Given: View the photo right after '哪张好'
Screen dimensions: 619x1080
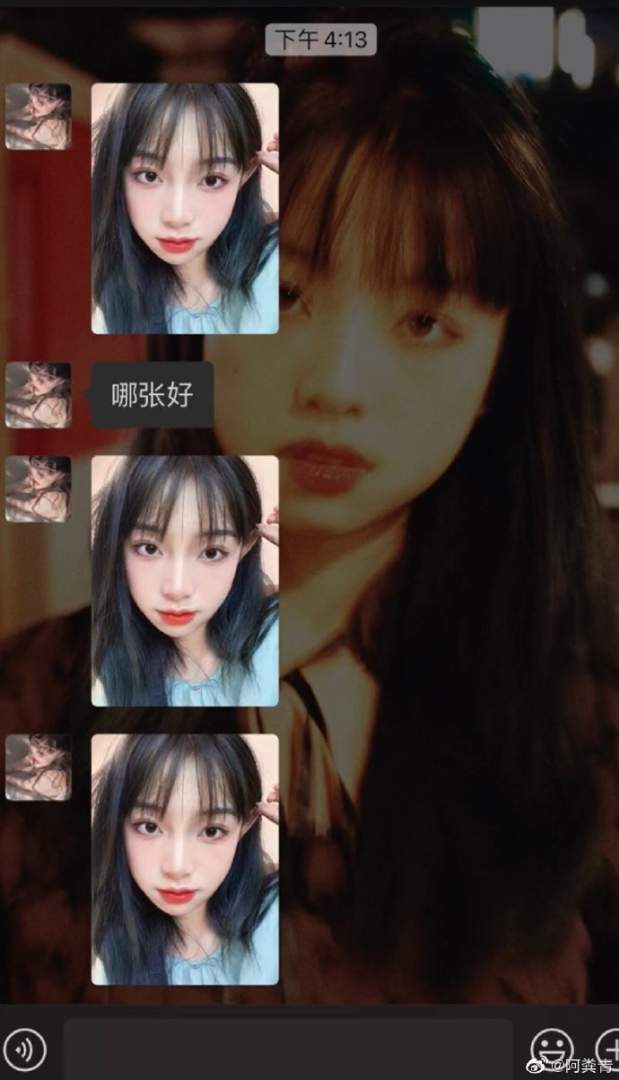Looking at the screenshot, I should (x=185, y=581).
